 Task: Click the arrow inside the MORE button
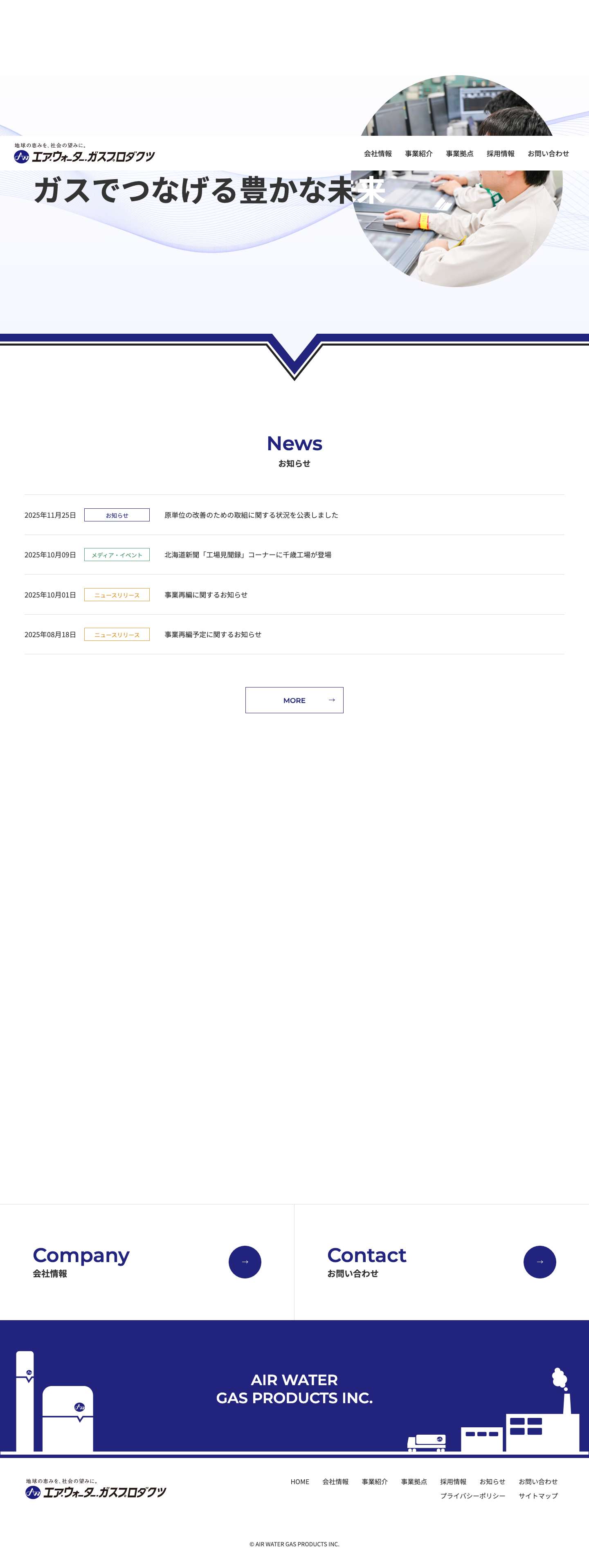[332, 700]
